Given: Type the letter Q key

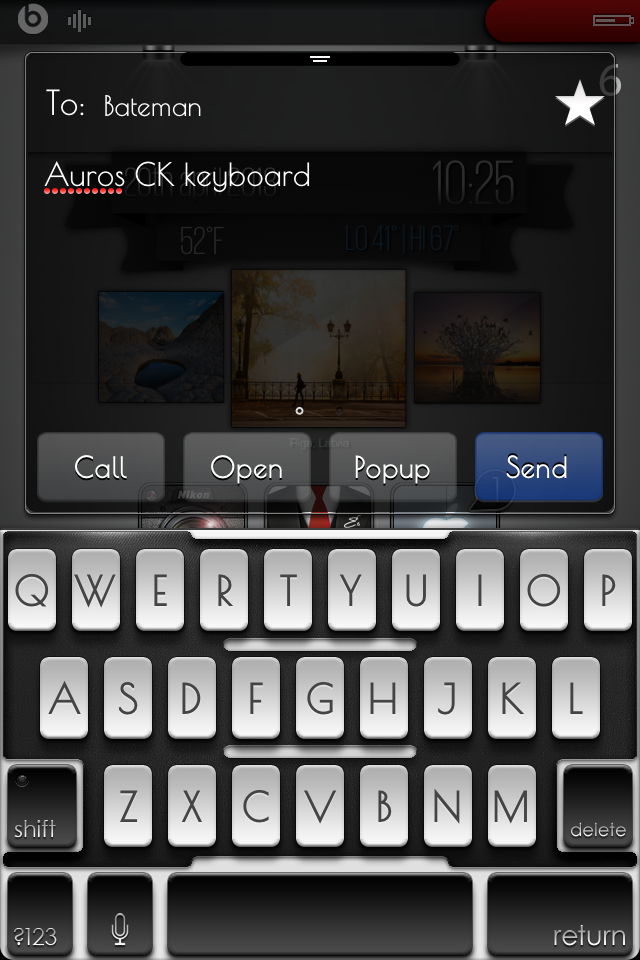Looking at the screenshot, I should point(32,591).
